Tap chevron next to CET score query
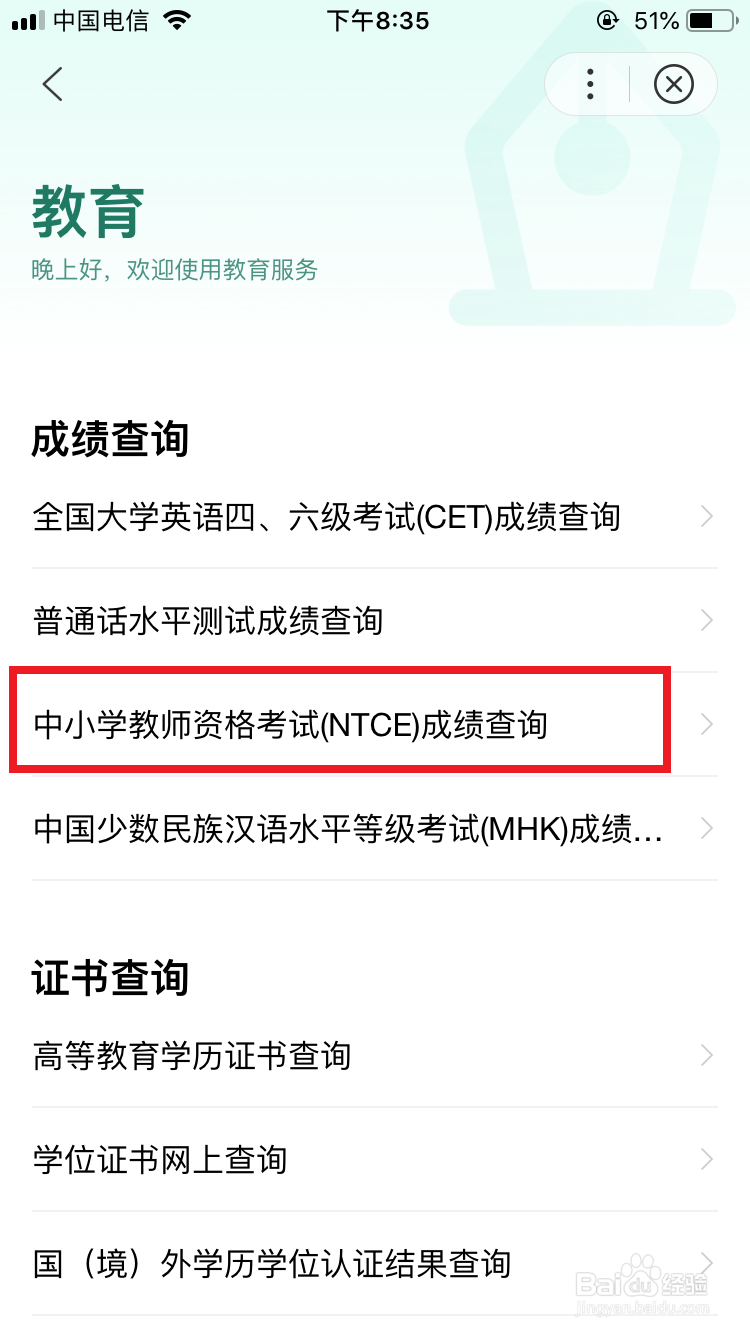750x1334 pixels. [707, 517]
